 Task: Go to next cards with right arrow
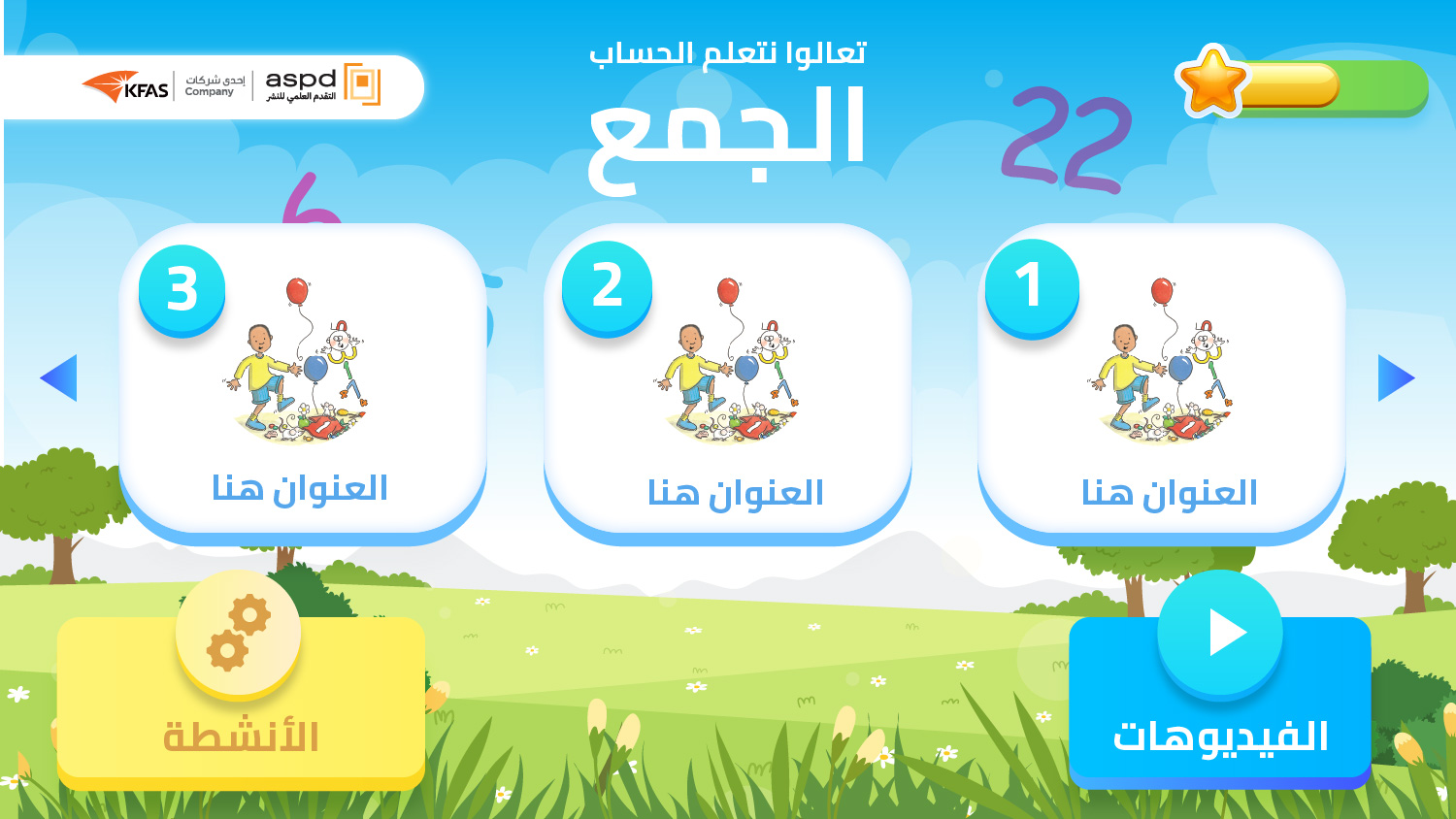[x=1395, y=377]
